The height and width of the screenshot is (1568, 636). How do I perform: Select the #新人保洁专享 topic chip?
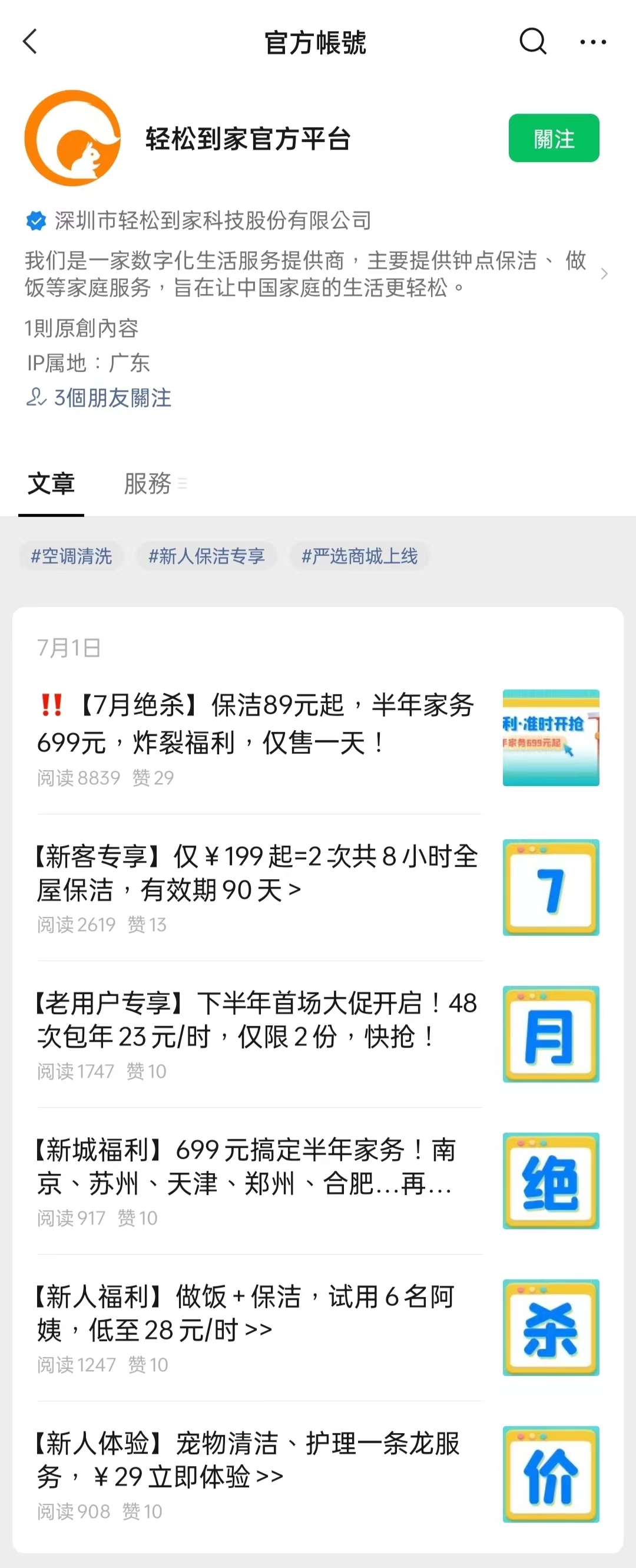pyautogui.click(x=206, y=556)
